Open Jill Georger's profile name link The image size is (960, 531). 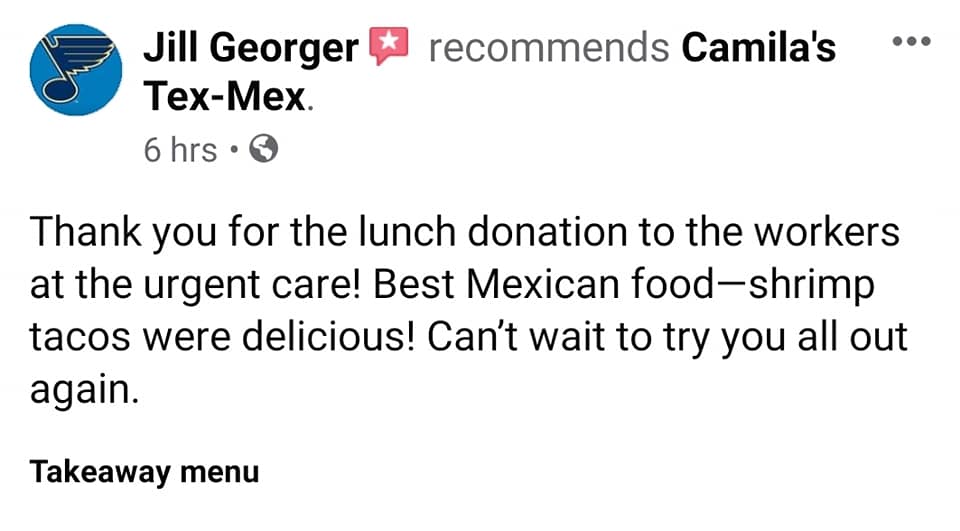coord(251,47)
